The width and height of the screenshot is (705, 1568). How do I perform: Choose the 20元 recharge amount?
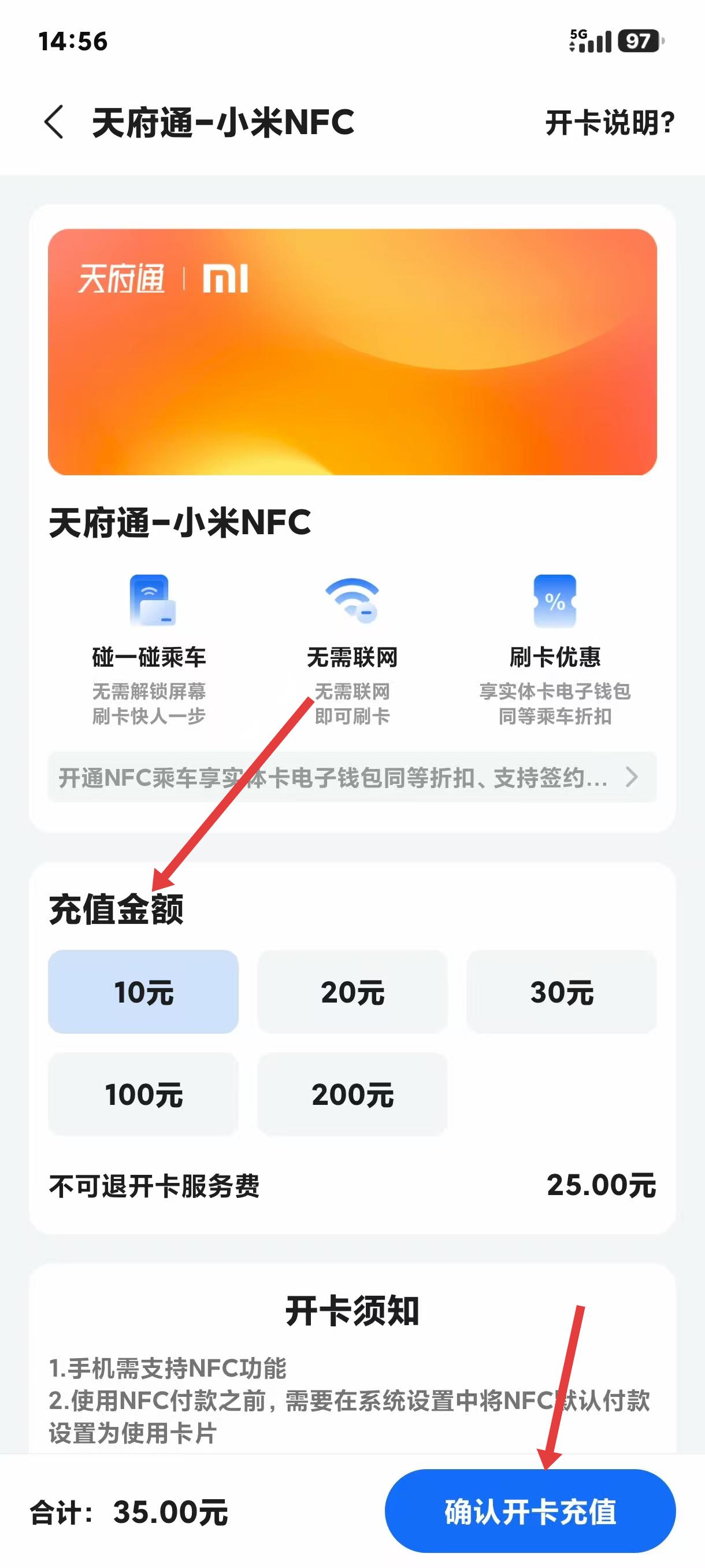(x=352, y=992)
